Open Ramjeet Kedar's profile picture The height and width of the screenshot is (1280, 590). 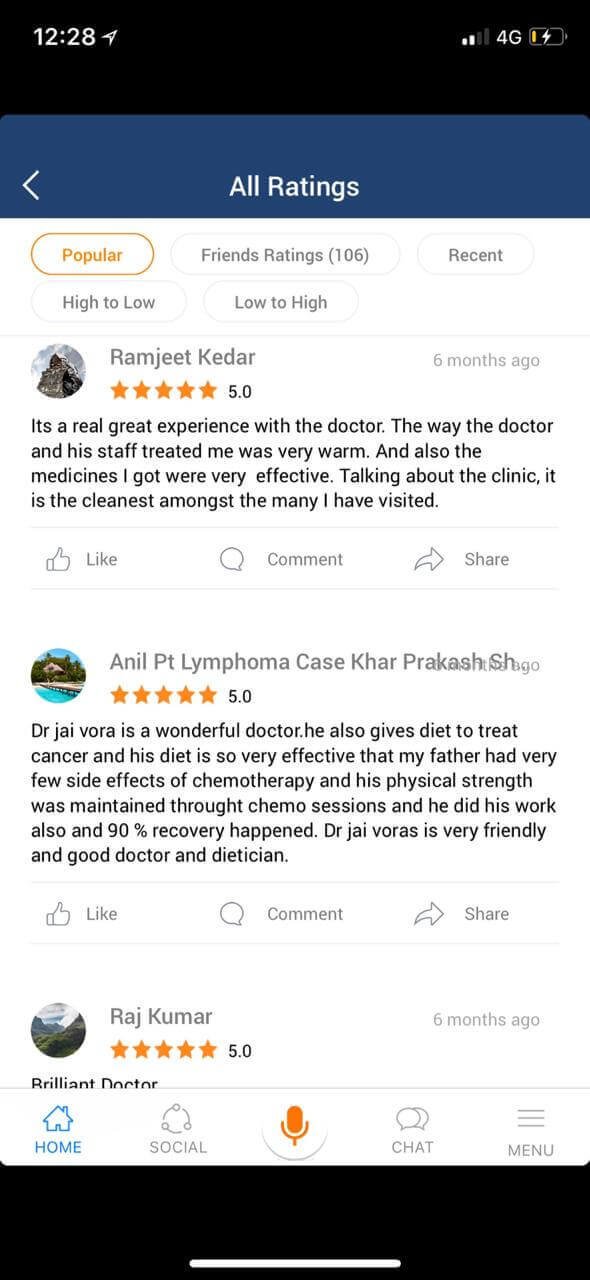(x=58, y=371)
